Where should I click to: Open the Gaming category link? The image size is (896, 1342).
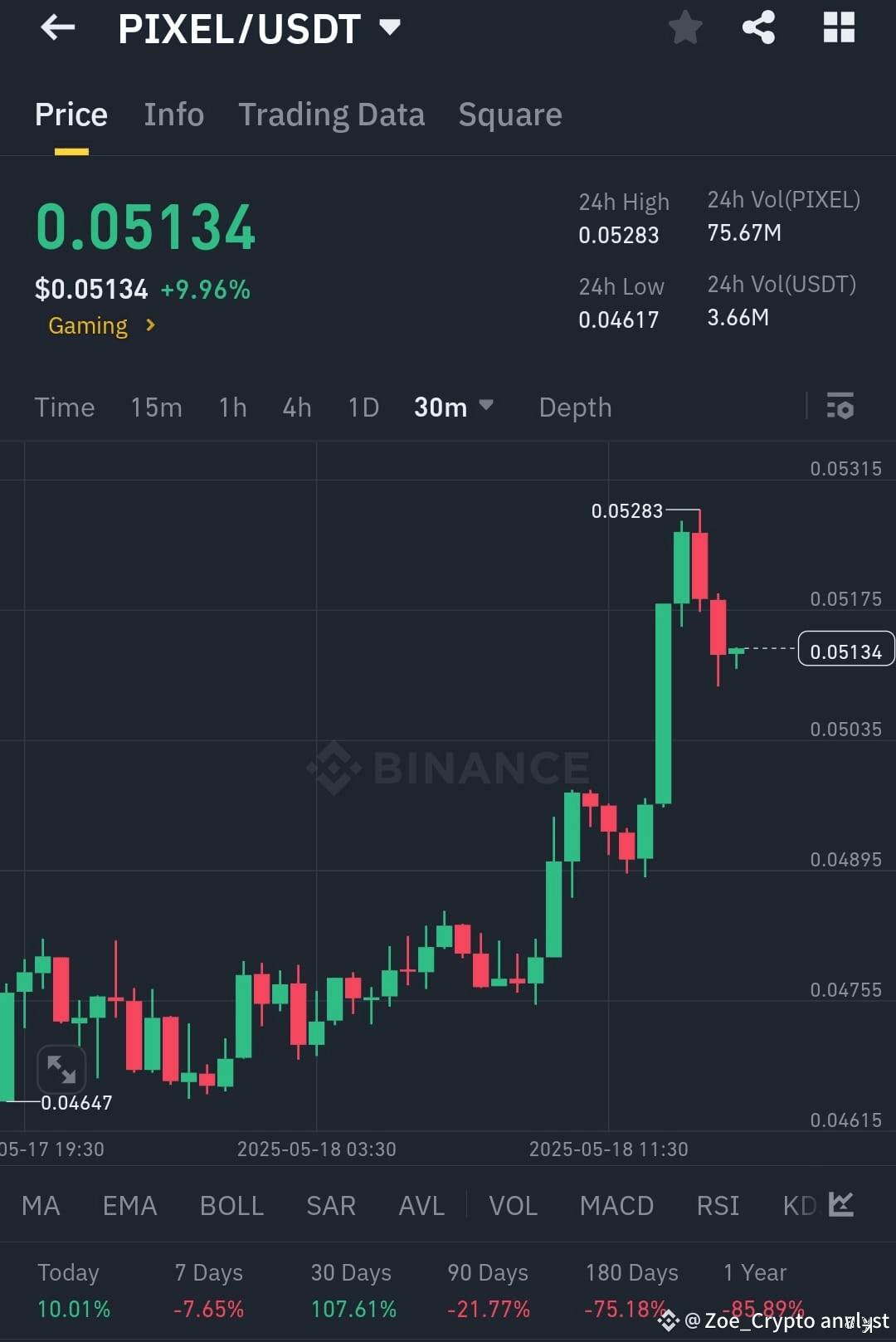[x=87, y=325]
